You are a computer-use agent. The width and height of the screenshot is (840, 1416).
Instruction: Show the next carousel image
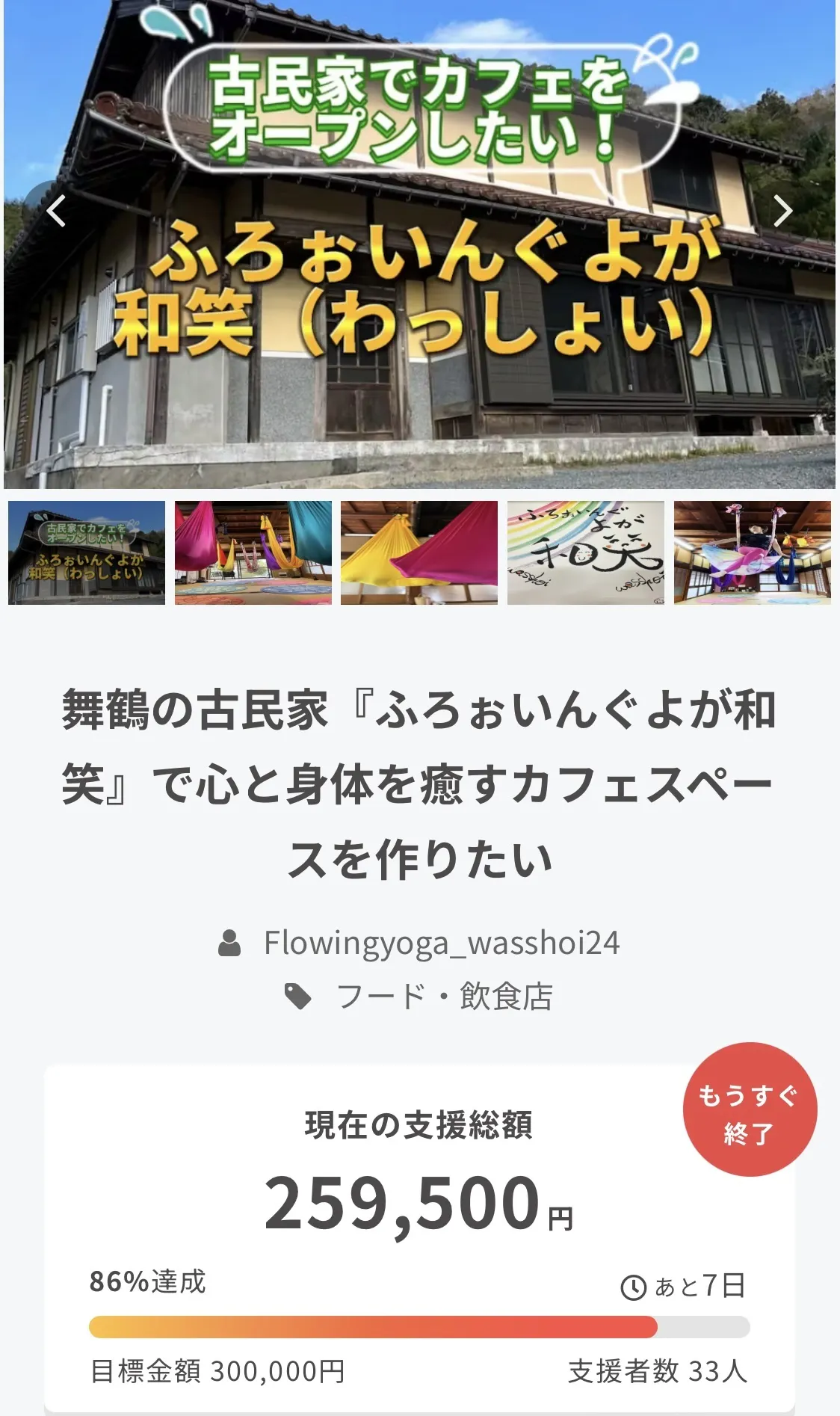(782, 211)
